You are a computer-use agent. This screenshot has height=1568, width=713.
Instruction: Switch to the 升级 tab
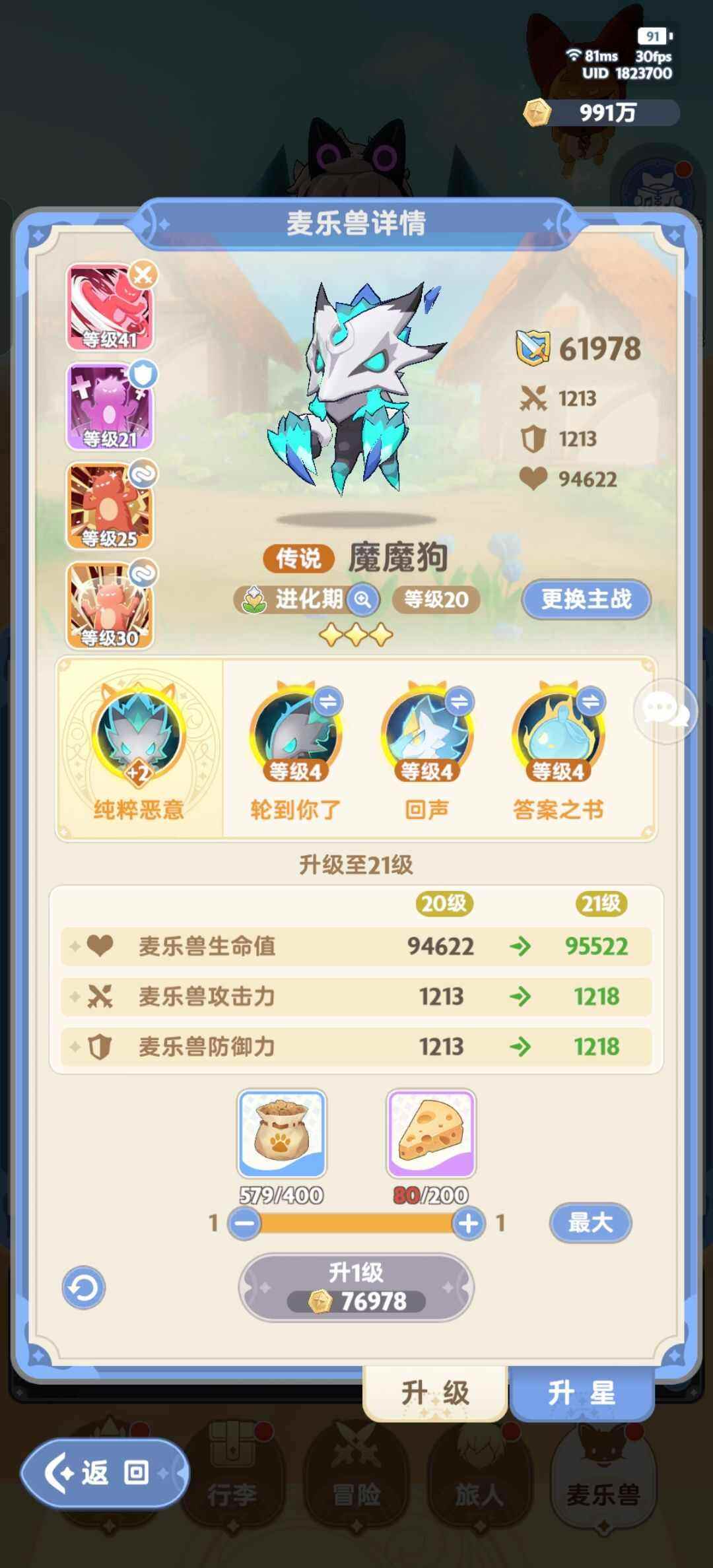coord(435,1393)
